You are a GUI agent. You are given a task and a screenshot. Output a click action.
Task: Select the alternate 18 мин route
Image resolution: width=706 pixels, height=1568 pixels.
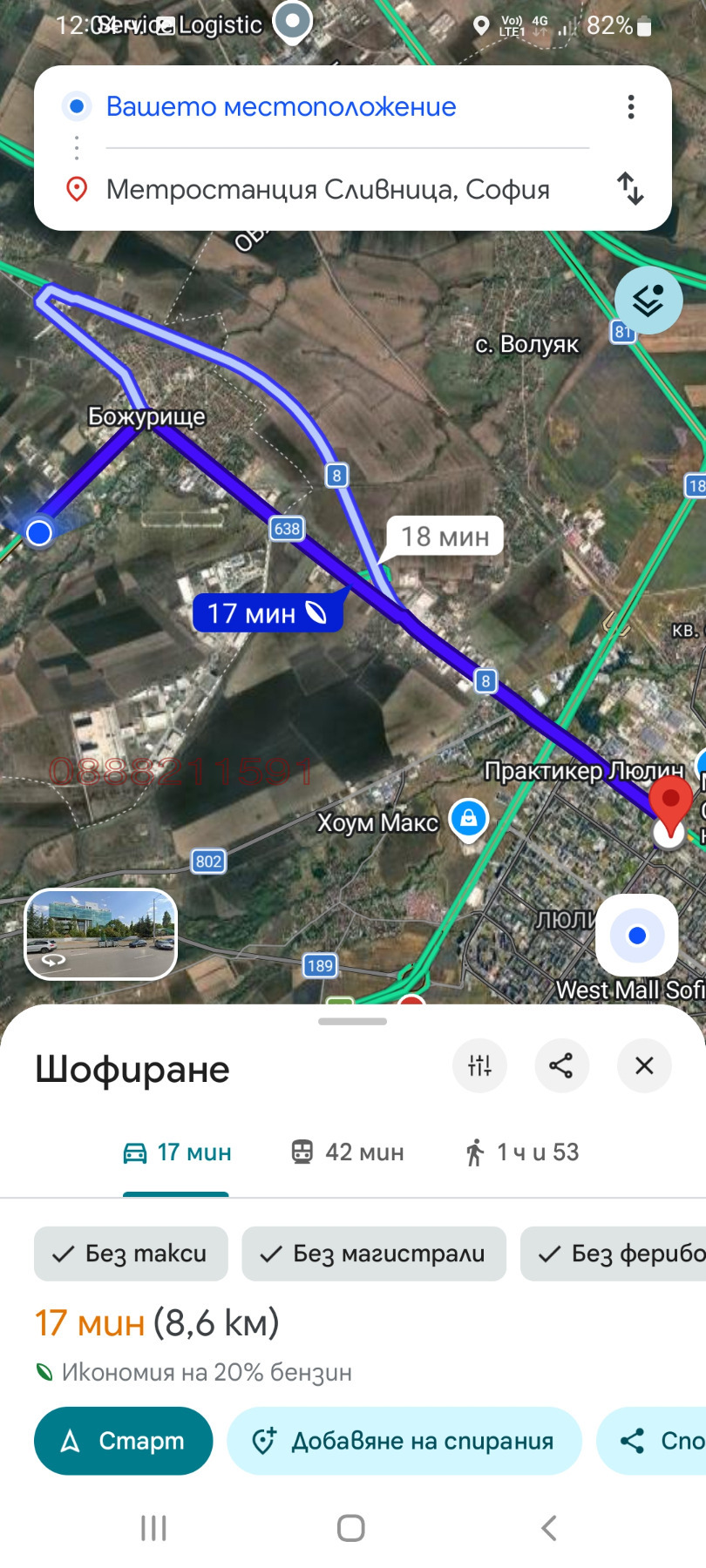click(x=444, y=537)
